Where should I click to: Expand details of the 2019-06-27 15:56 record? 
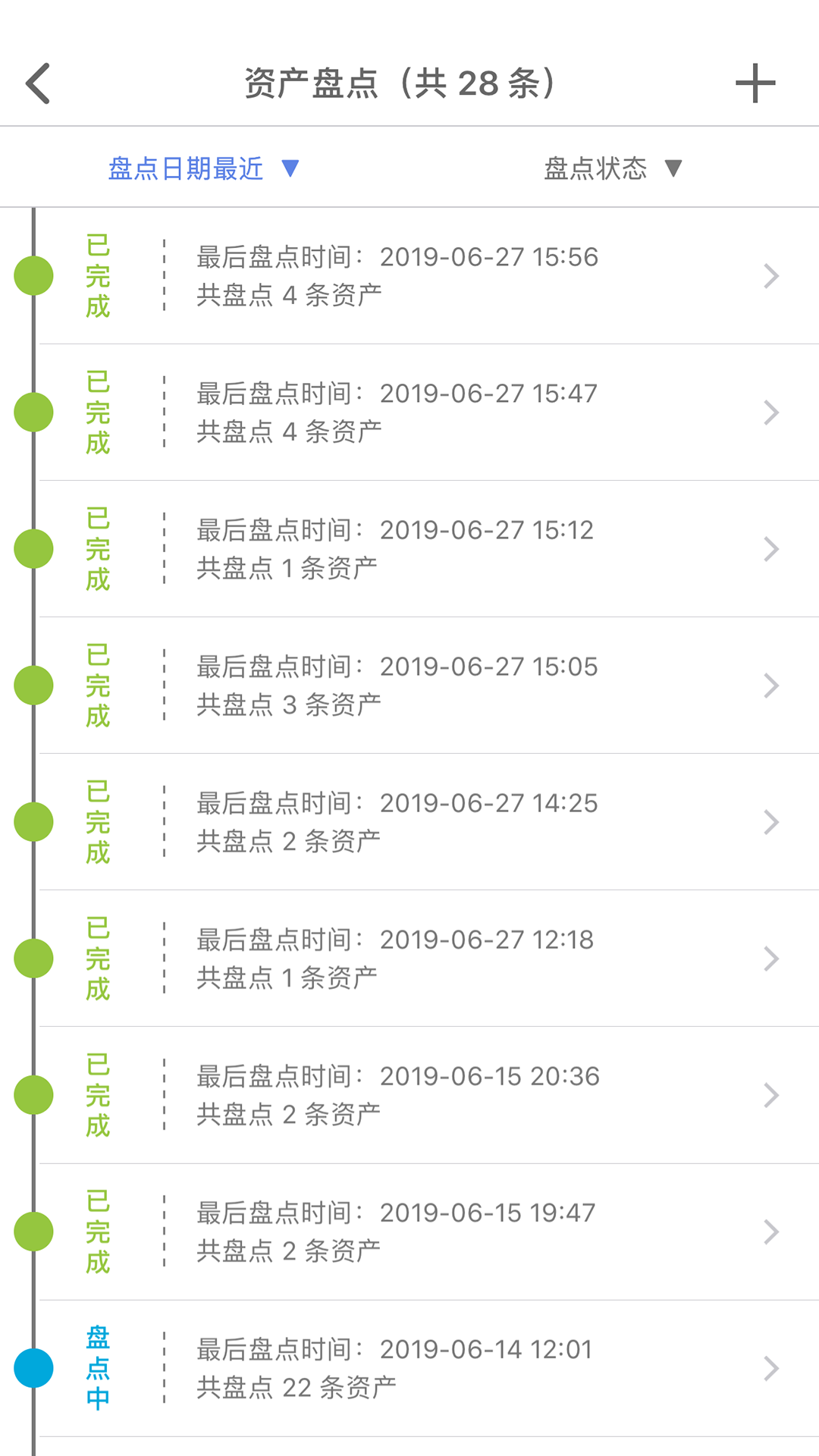[771, 275]
